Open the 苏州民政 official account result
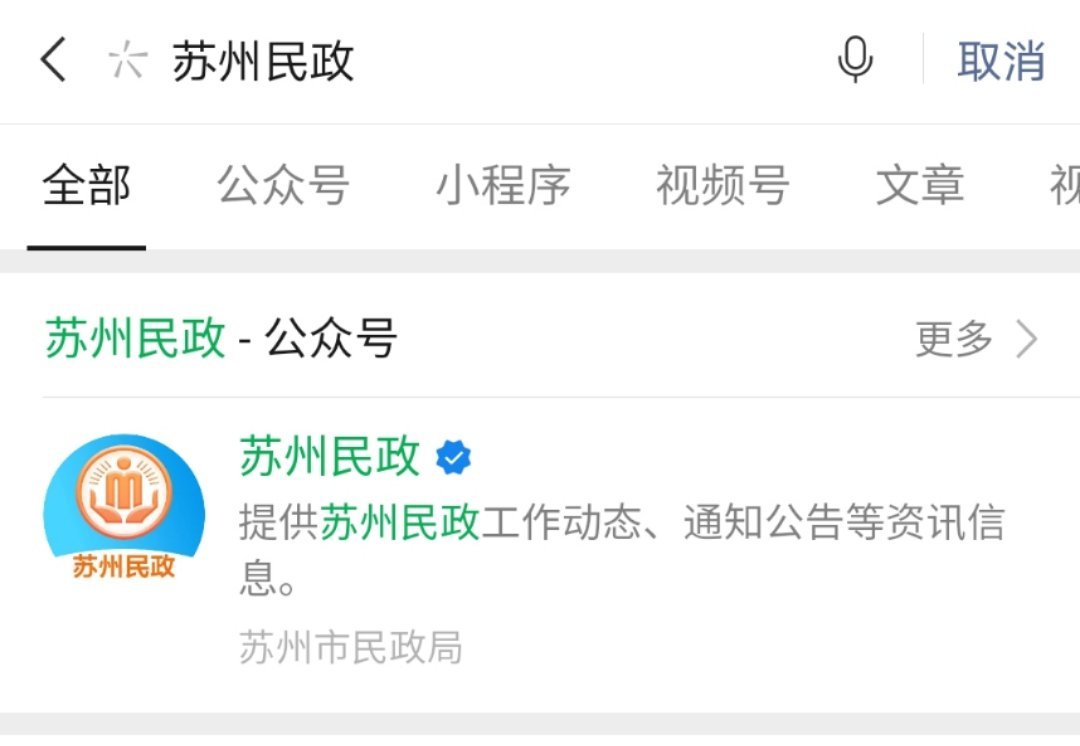This screenshot has height=746, width=1080. tap(540, 550)
